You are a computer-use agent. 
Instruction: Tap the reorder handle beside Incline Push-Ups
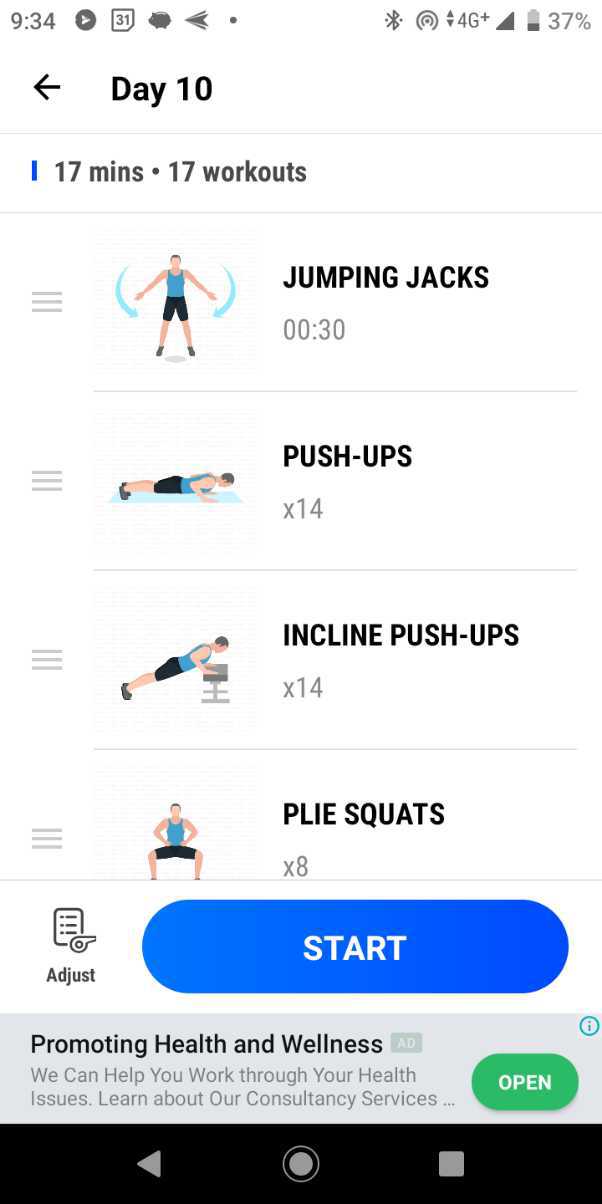pyautogui.click(x=47, y=660)
